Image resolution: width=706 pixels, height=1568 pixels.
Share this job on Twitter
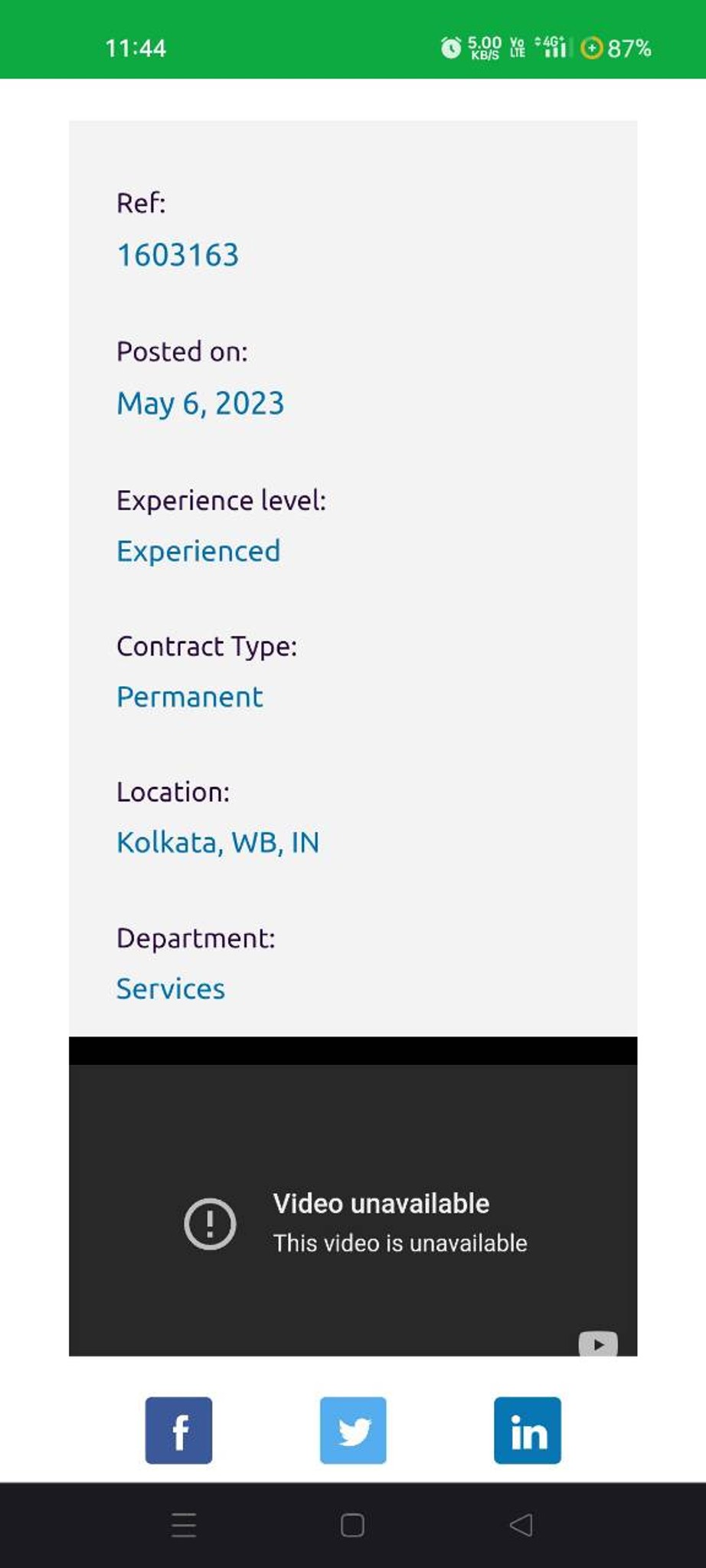tap(353, 1430)
